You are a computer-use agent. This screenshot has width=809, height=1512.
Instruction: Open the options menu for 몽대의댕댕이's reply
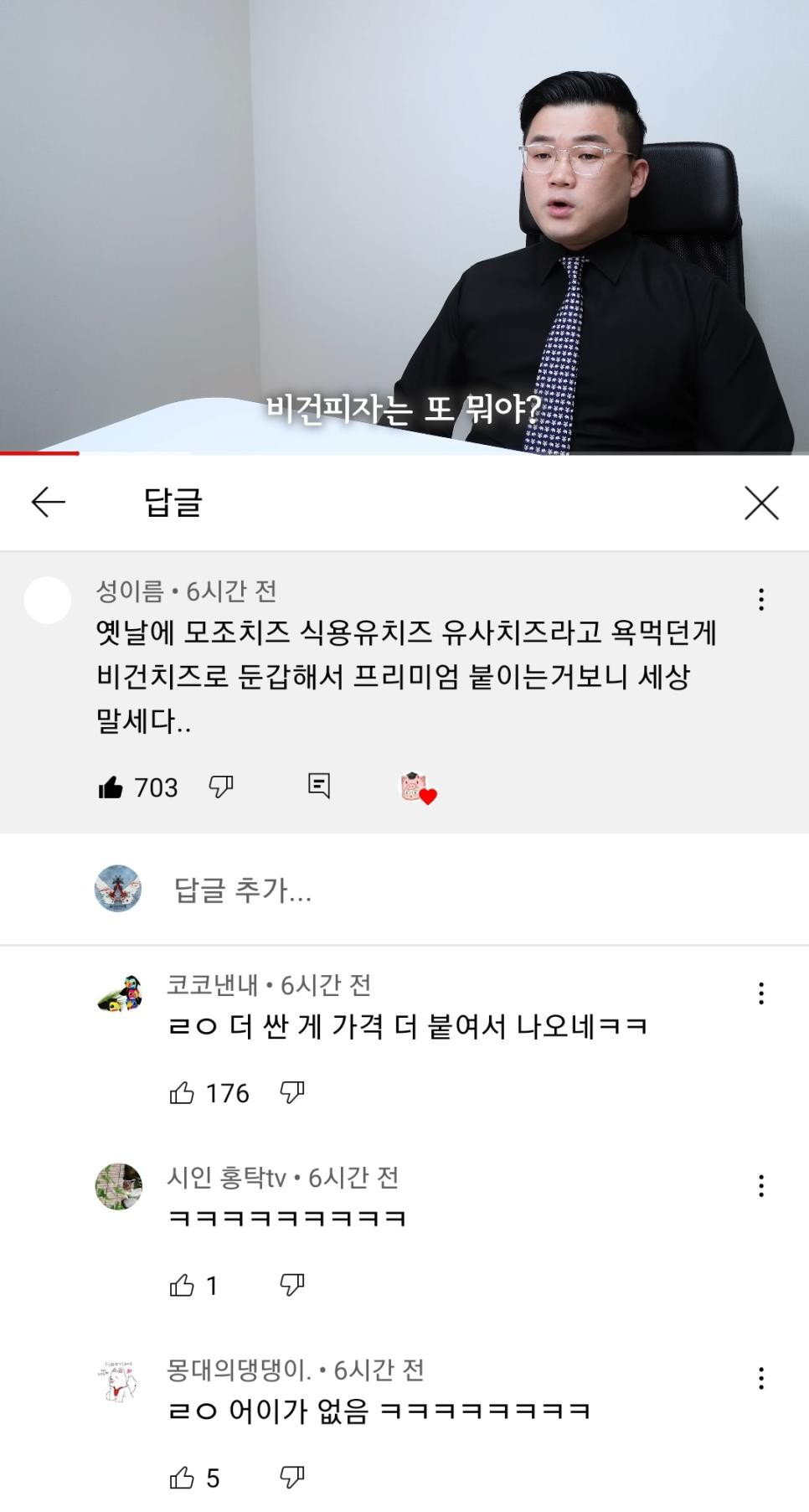[760, 1378]
